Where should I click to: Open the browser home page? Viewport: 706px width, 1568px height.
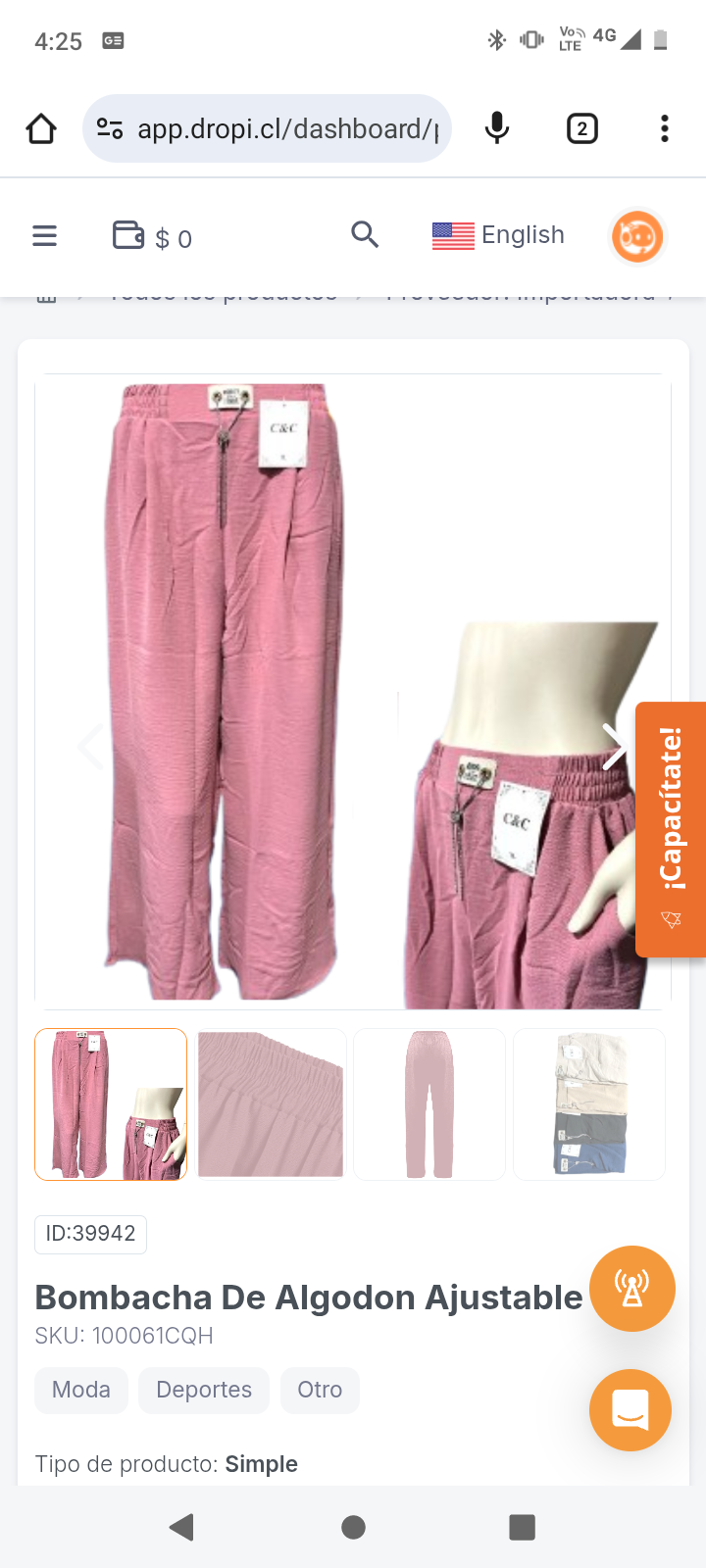(41, 128)
